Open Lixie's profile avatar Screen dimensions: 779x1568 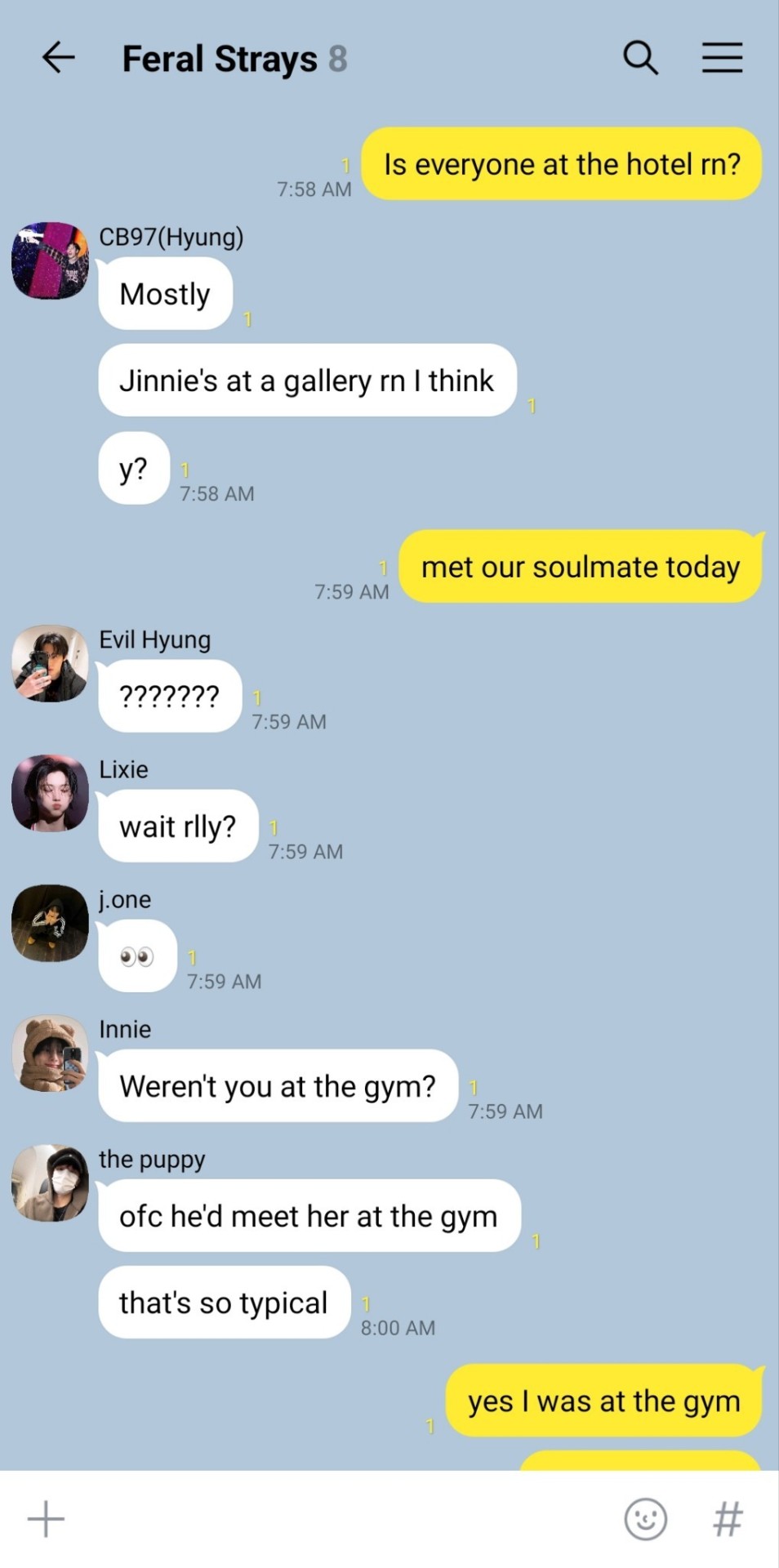tap(50, 793)
